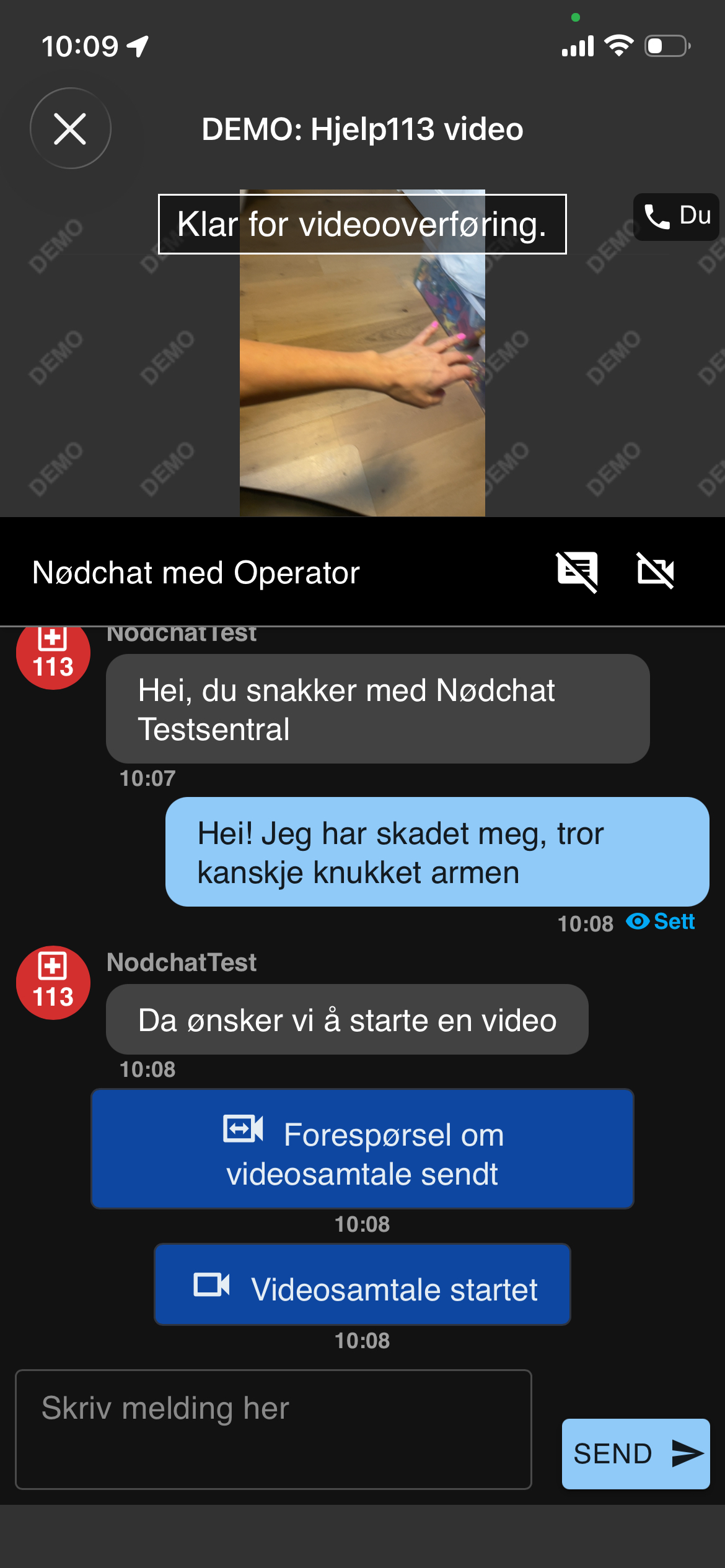Tap the Du phone call button
The image size is (725, 1568).
coord(676,217)
